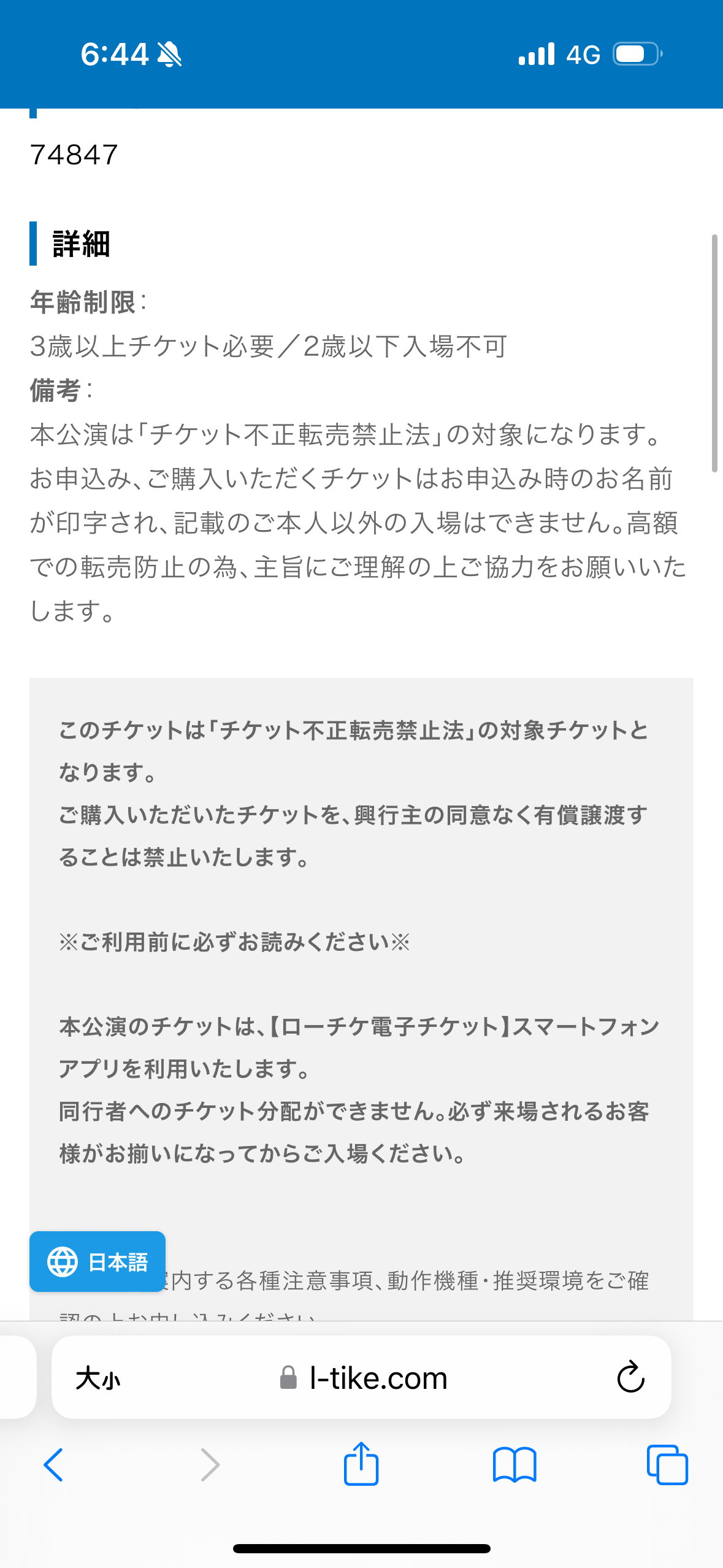Go back to the previous page
The height and width of the screenshot is (1568, 723).
coord(53,1465)
